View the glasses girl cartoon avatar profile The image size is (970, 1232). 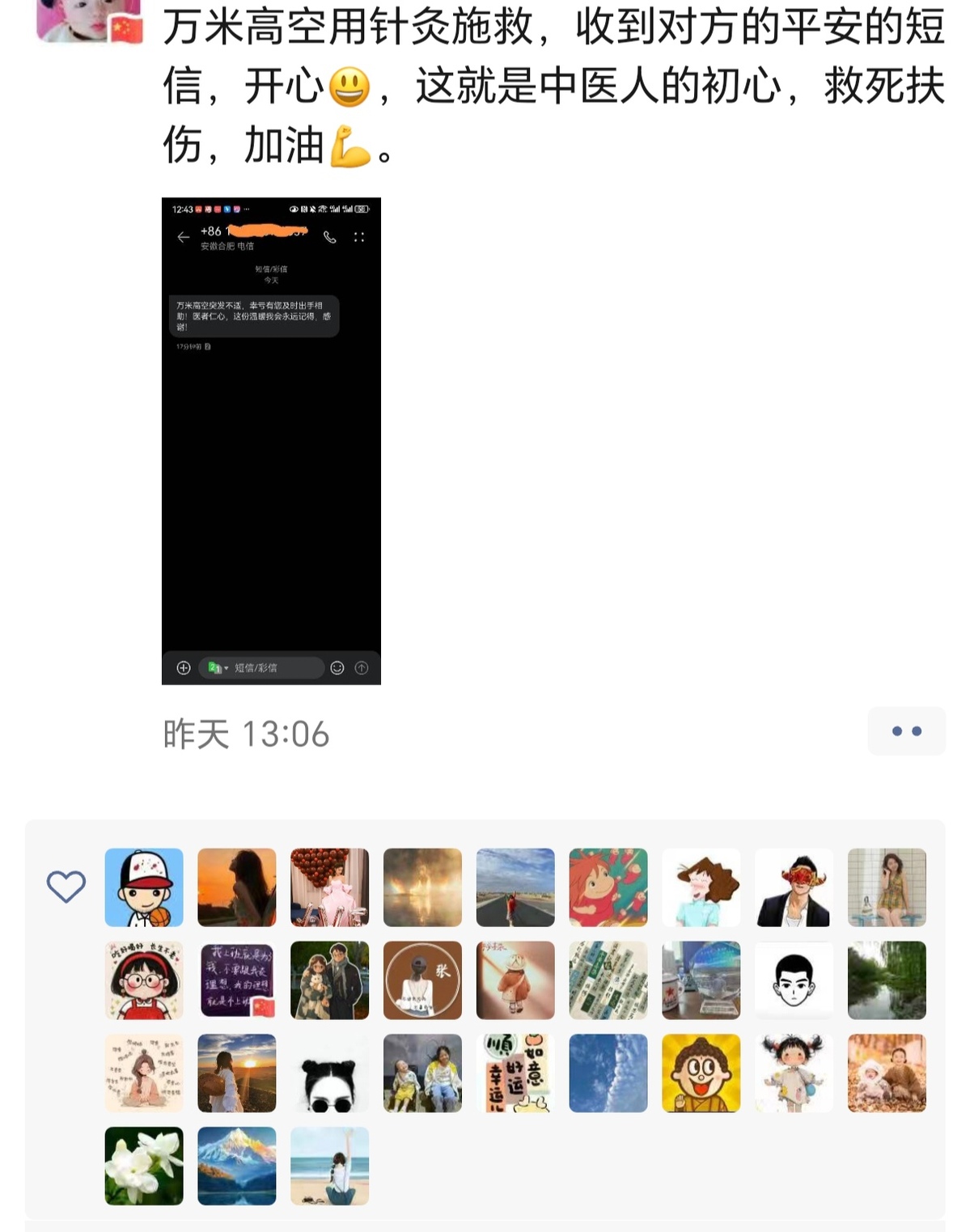tap(144, 980)
